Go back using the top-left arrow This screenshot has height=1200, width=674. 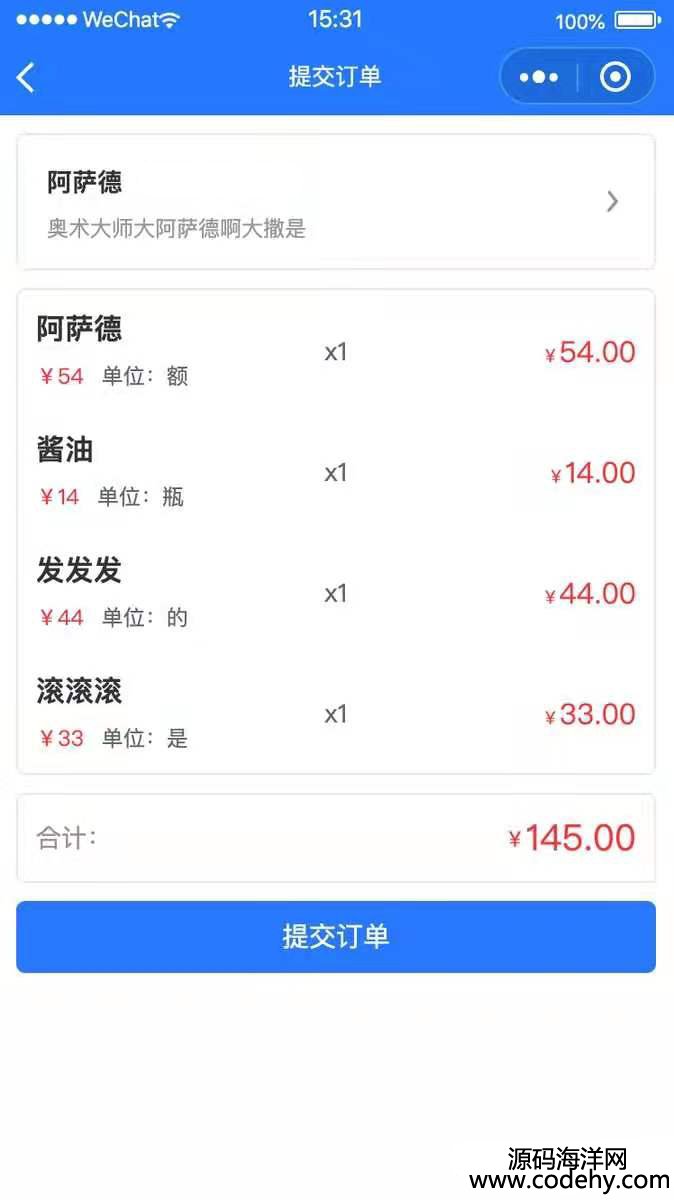coord(26,77)
